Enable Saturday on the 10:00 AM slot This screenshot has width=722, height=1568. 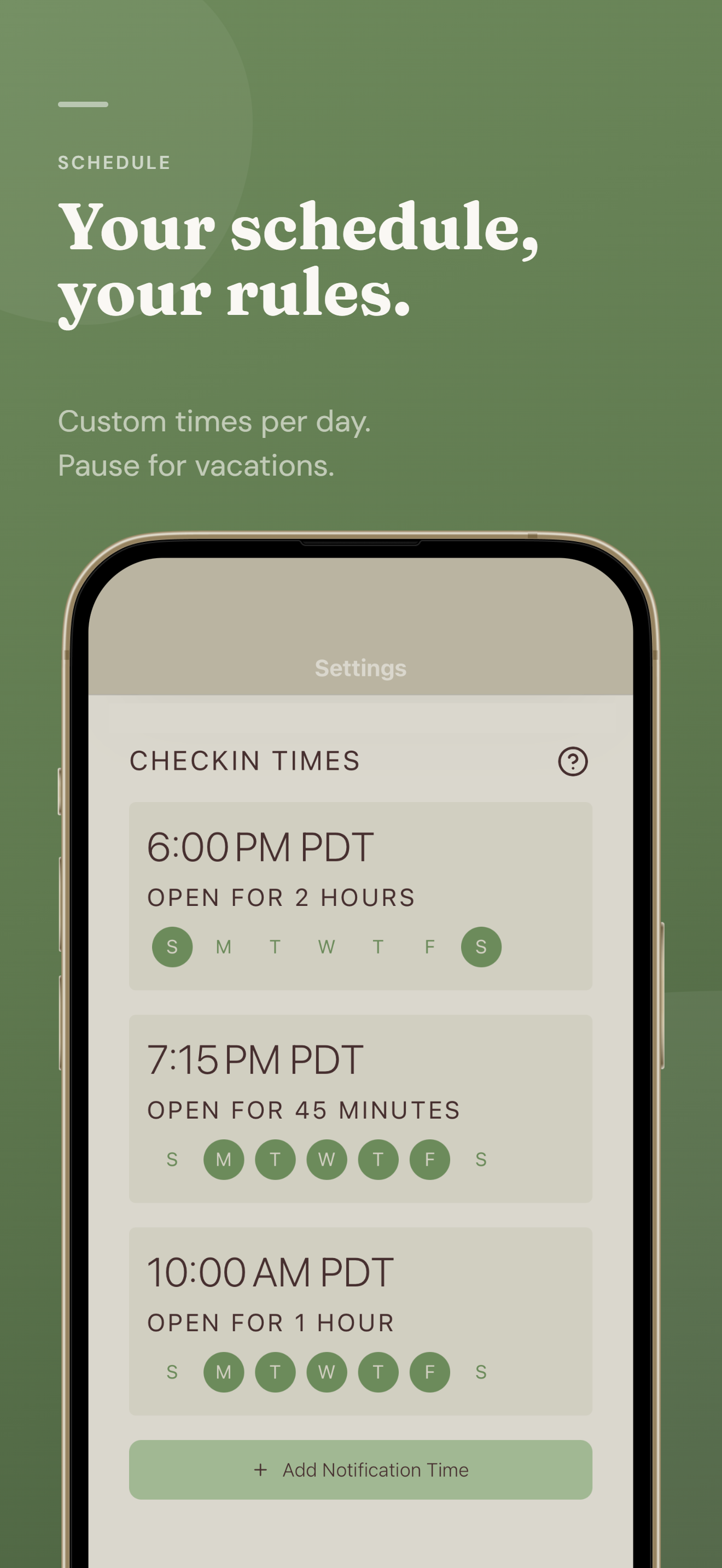click(480, 1371)
